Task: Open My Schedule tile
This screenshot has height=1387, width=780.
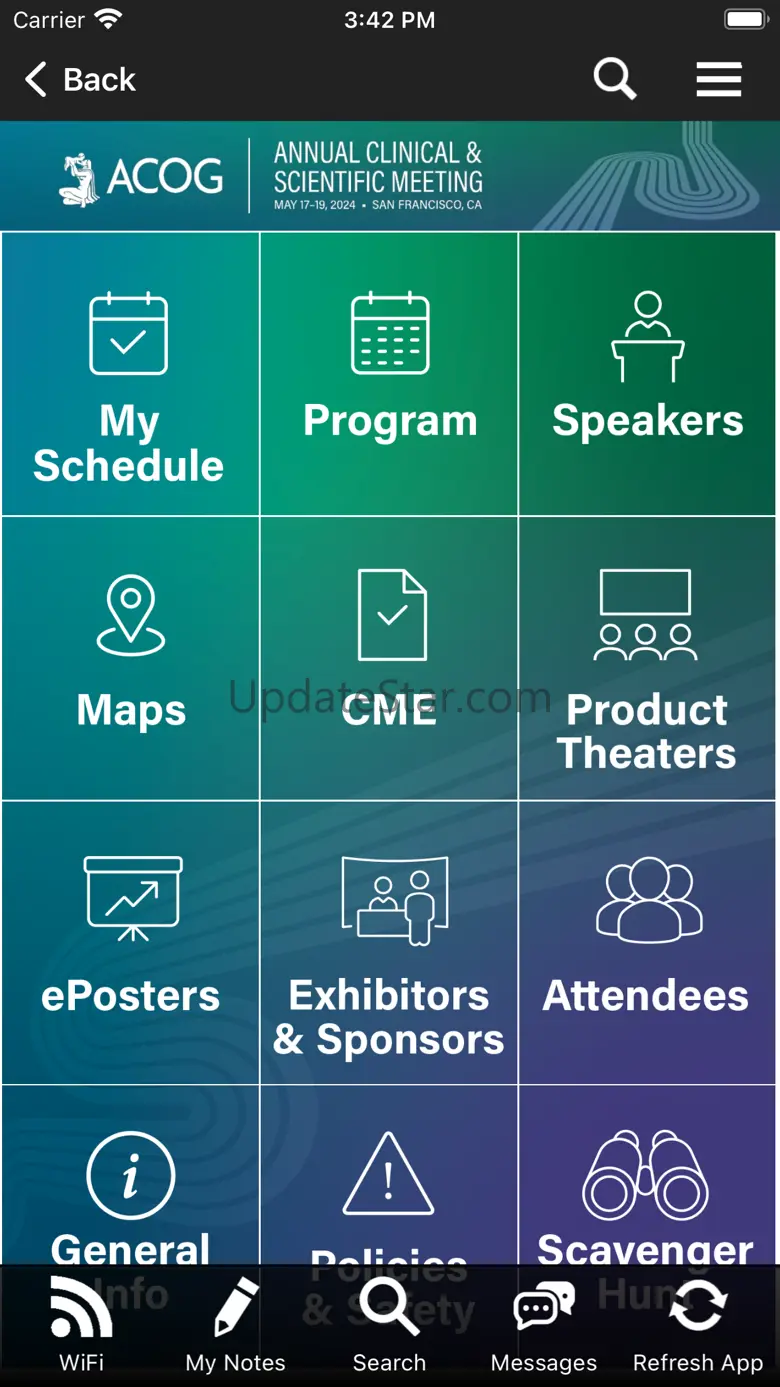Action: pyautogui.click(x=130, y=375)
